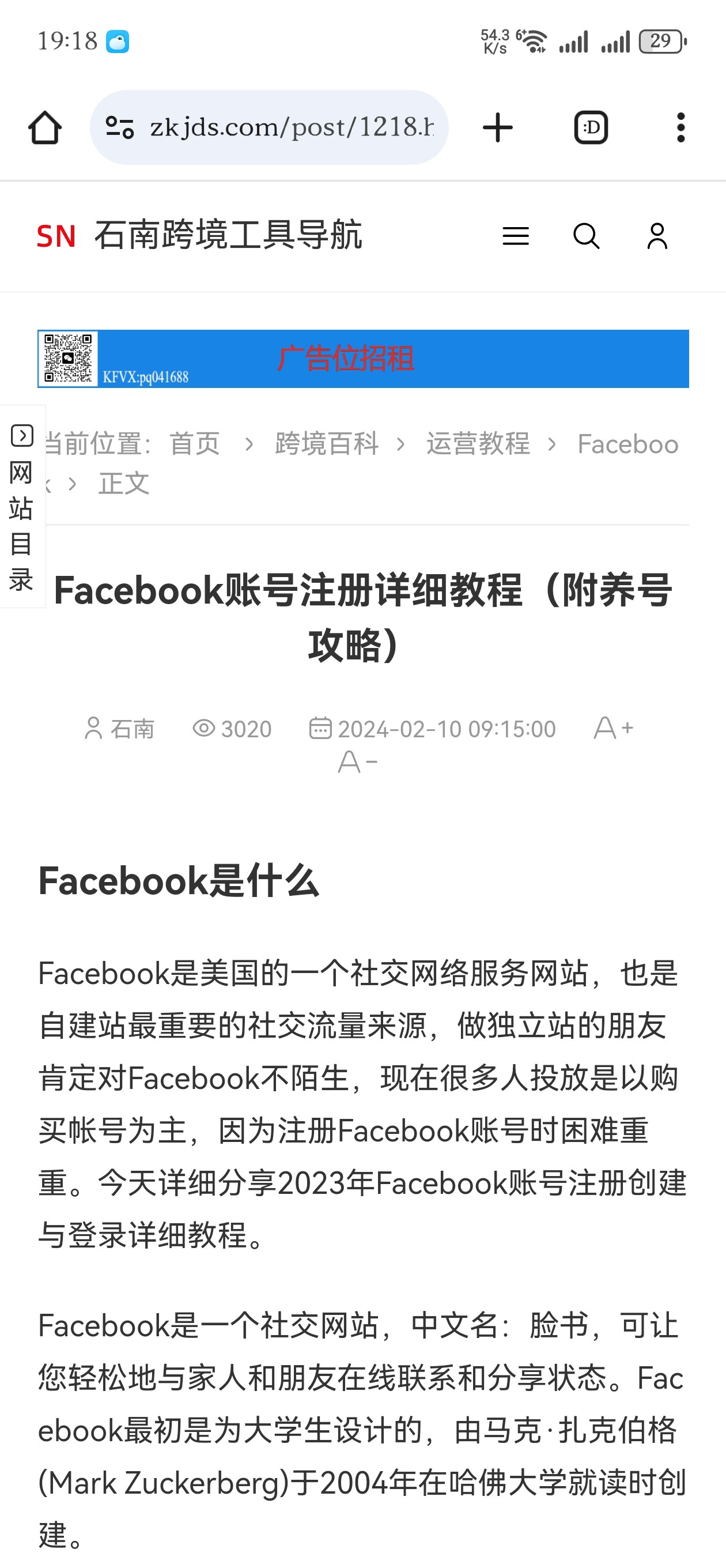Open the 跨境百科 breadcrumb link
The height and width of the screenshot is (1568, 726).
coord(327,444)
